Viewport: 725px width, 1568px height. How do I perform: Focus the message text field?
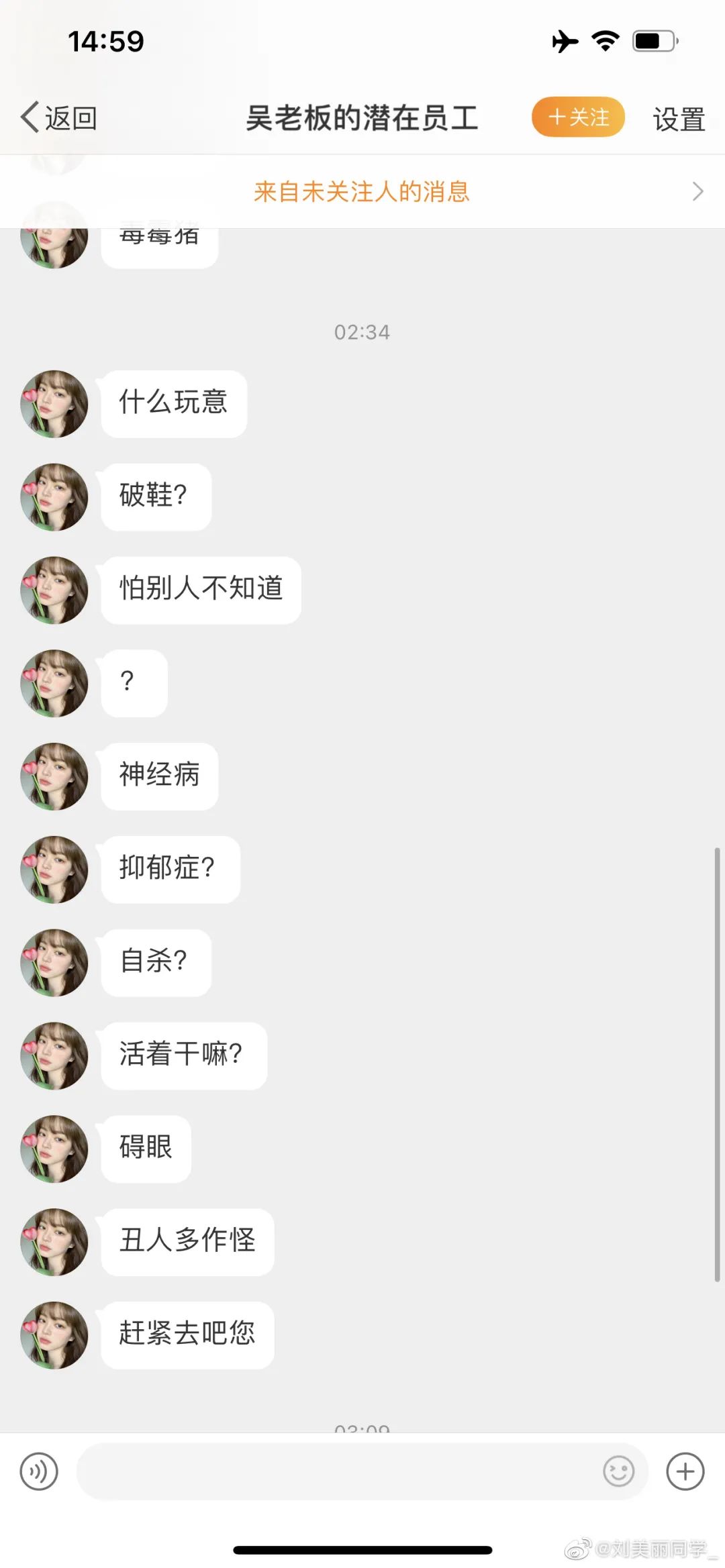336,1471
